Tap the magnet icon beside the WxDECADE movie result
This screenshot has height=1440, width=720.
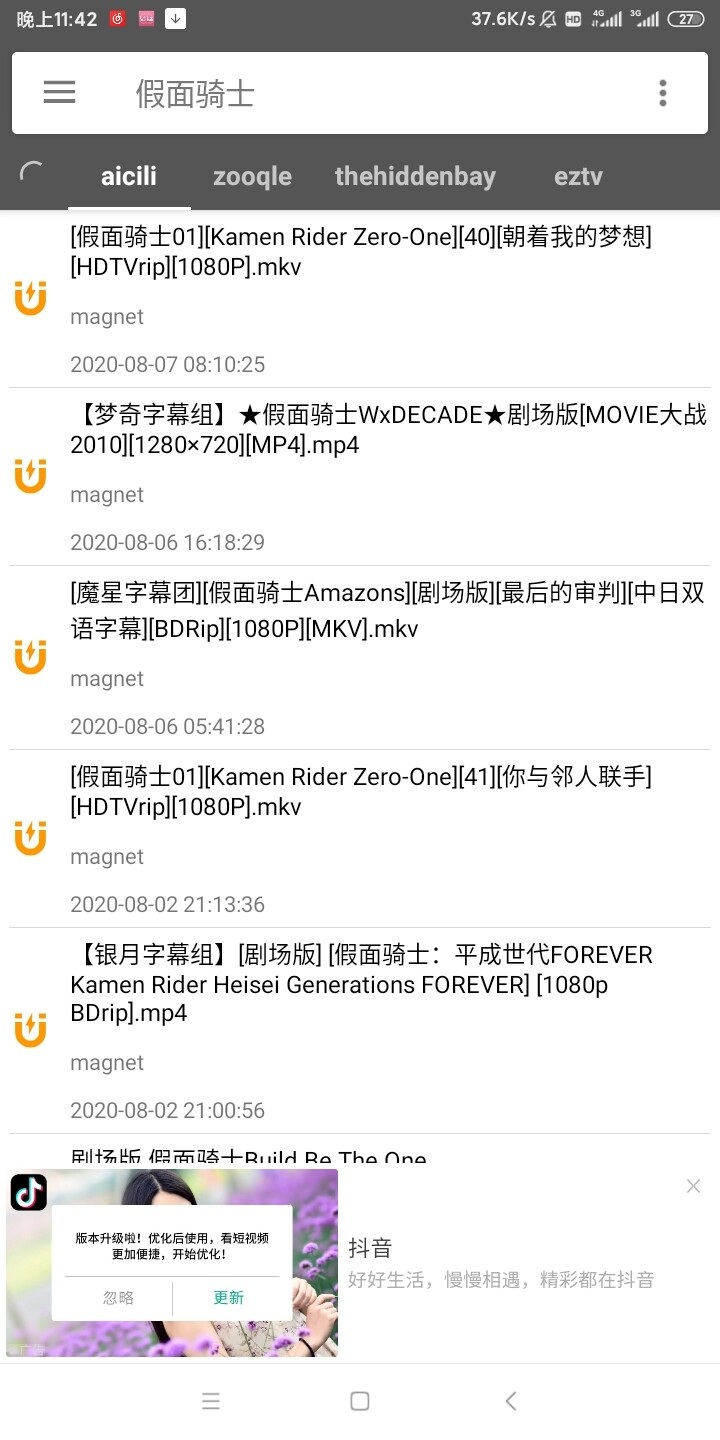click(31, 476)
